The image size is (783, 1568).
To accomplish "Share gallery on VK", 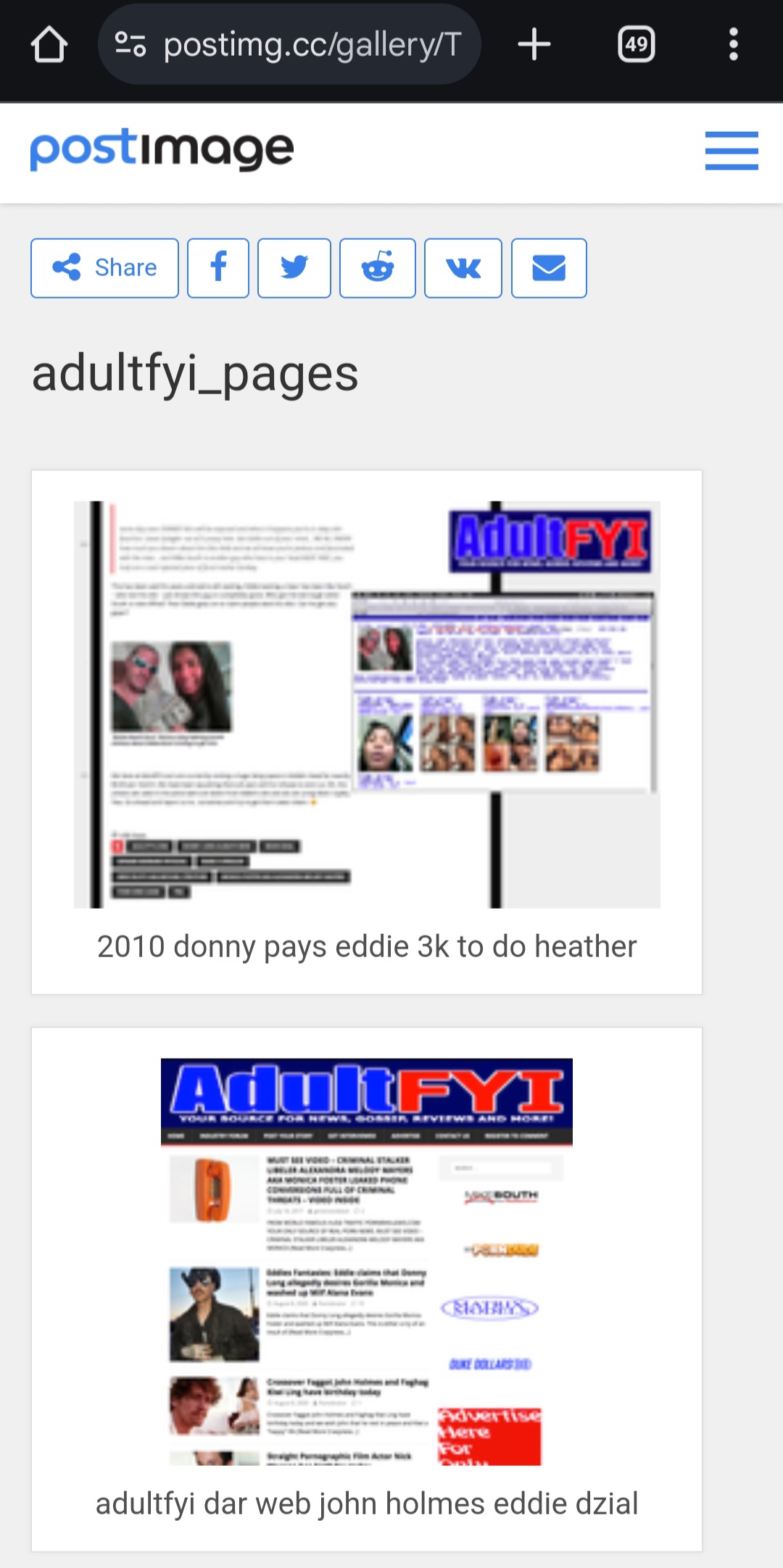I will point(463,268).
